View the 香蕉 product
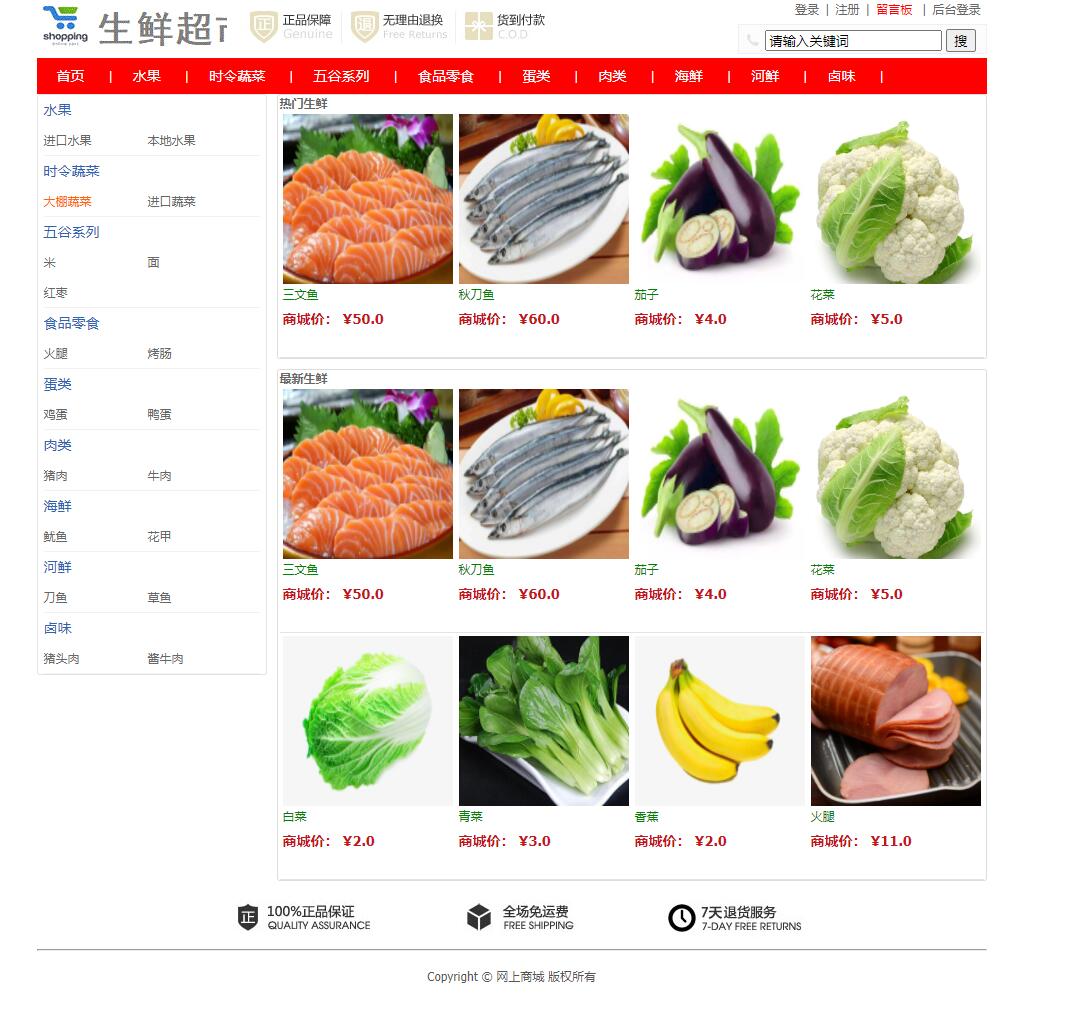This screenshot has height=1011, width=1074. pos(719,721)
